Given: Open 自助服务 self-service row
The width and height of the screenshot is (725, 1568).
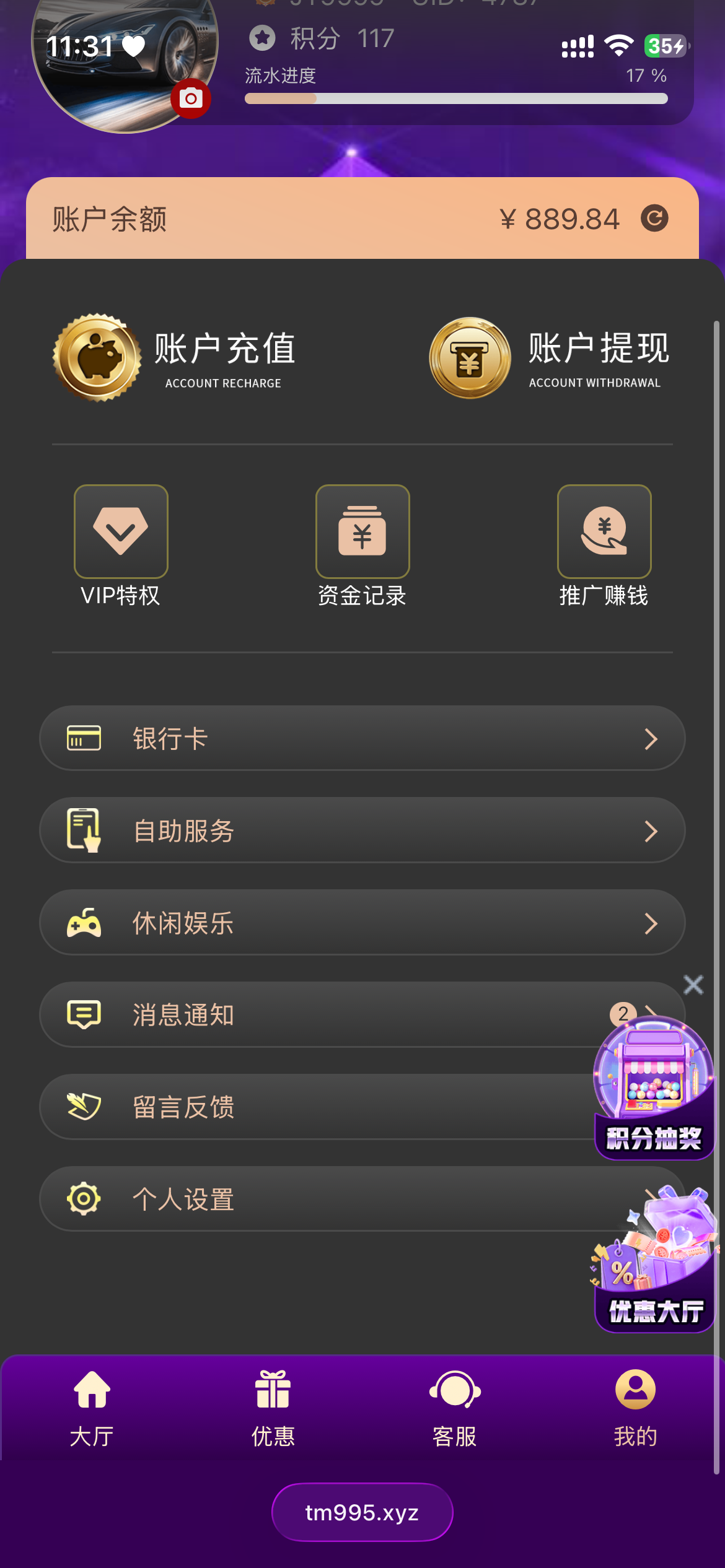Looking at the screenshot, I should pyautogui.click(x=362, y=830).
